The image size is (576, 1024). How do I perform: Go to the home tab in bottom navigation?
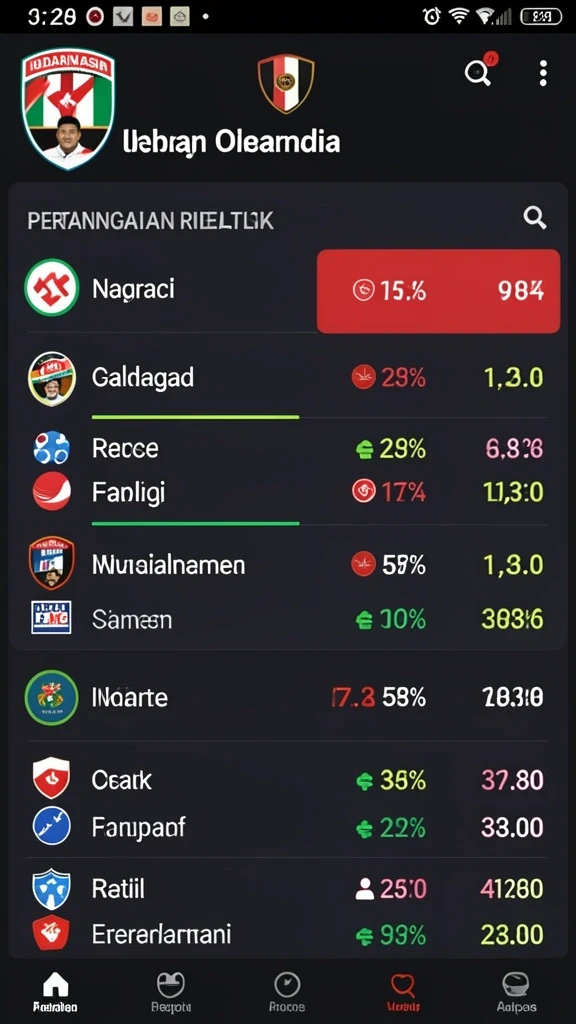56,991
